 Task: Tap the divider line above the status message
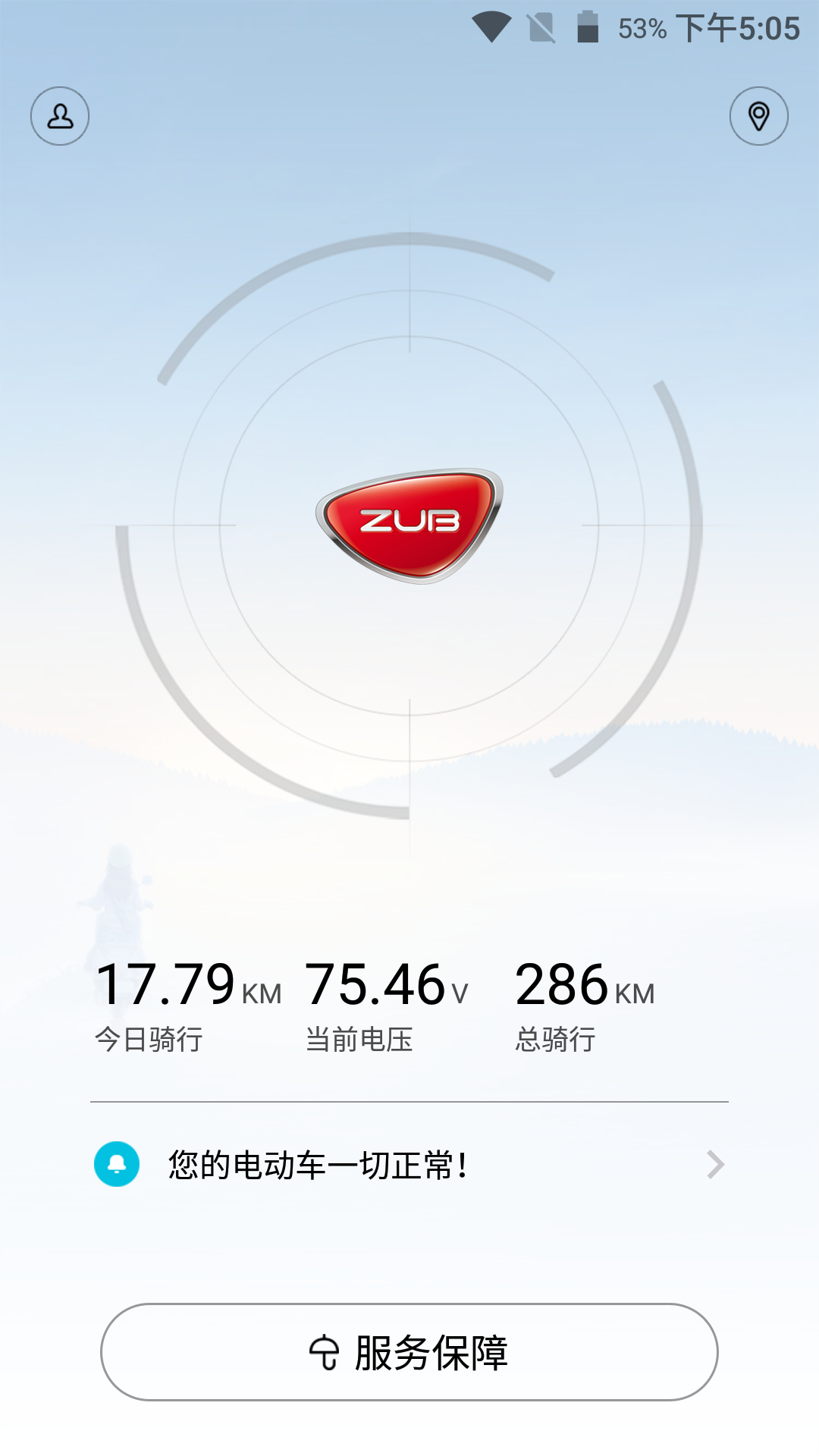click(409, 1100)
